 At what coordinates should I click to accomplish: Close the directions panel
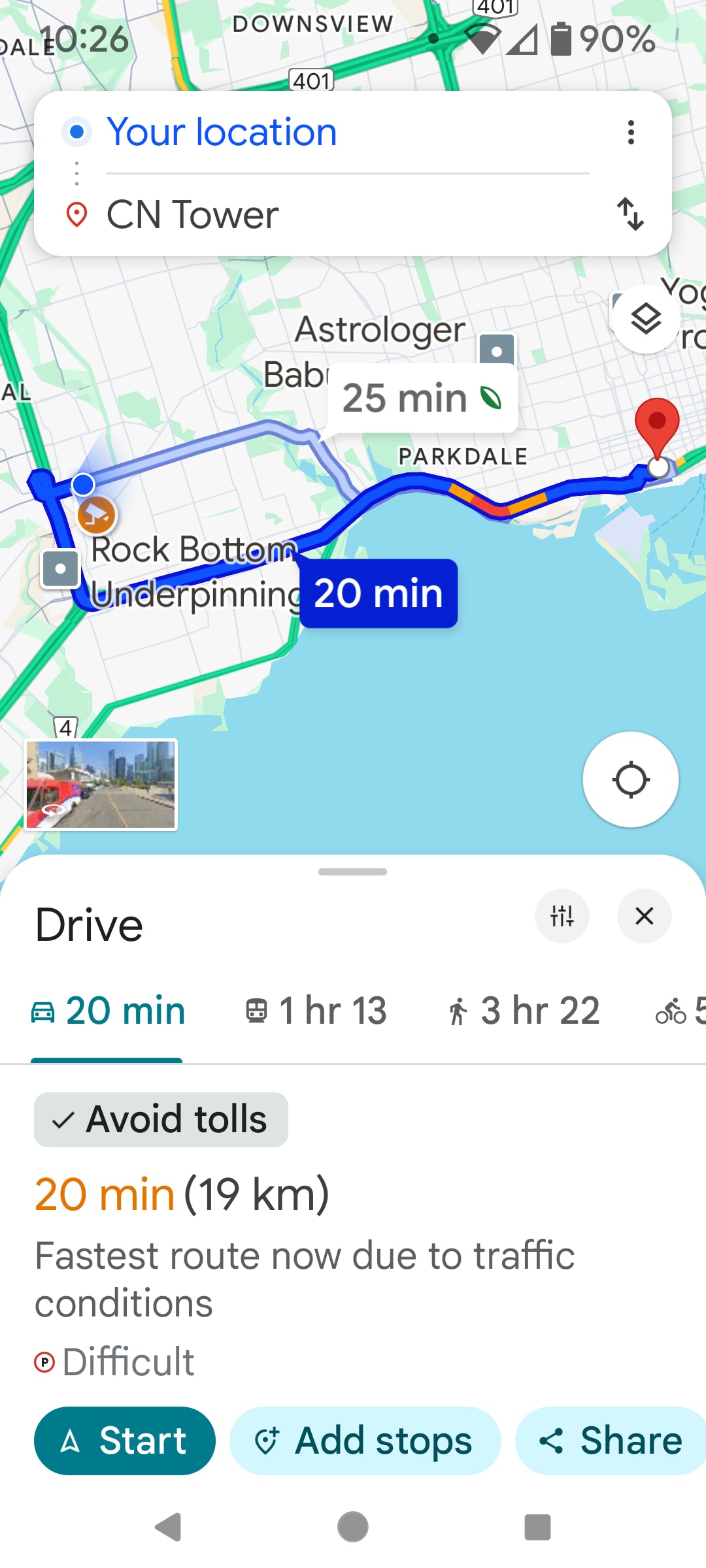pos(644,916)
